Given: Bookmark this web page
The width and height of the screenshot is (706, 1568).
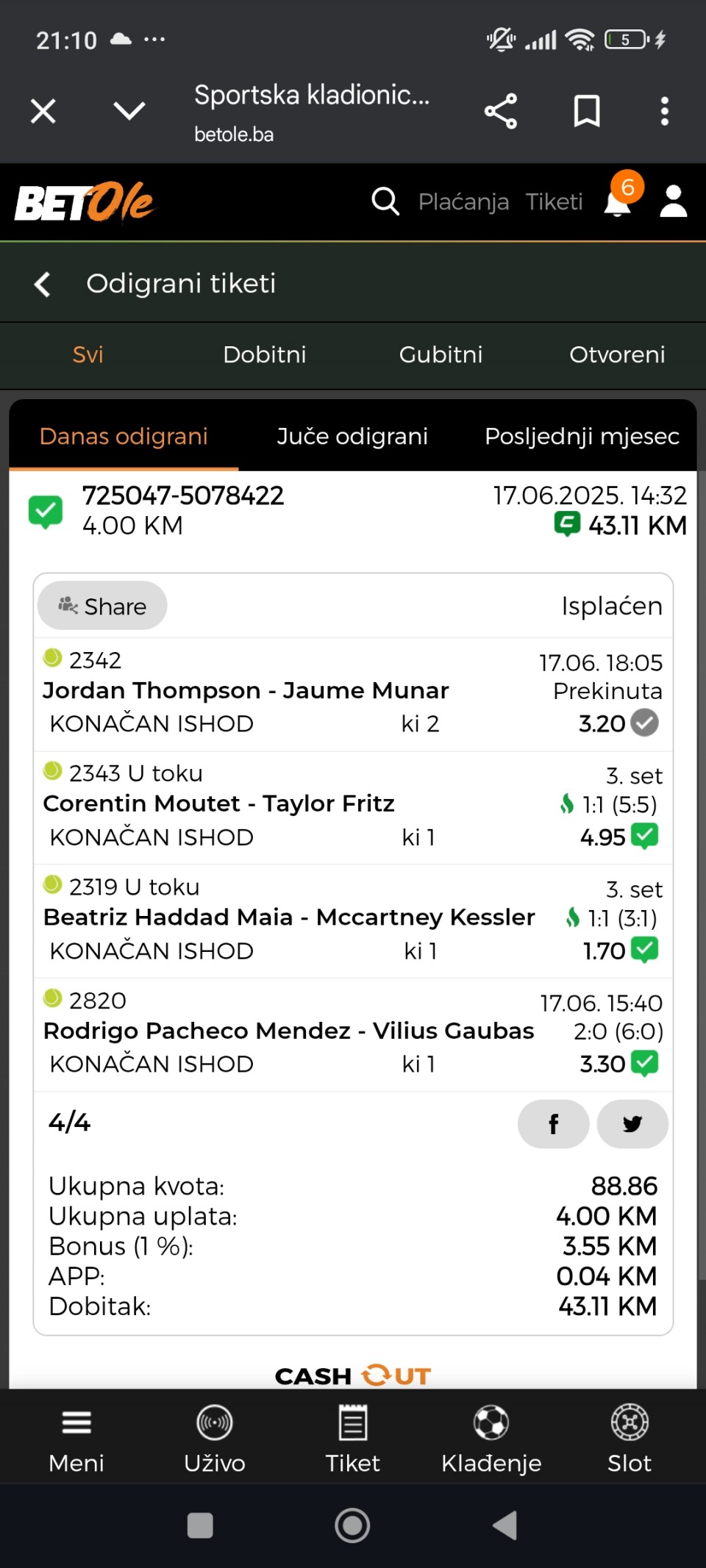Looking at the screenshot, I should pos(586,112).
